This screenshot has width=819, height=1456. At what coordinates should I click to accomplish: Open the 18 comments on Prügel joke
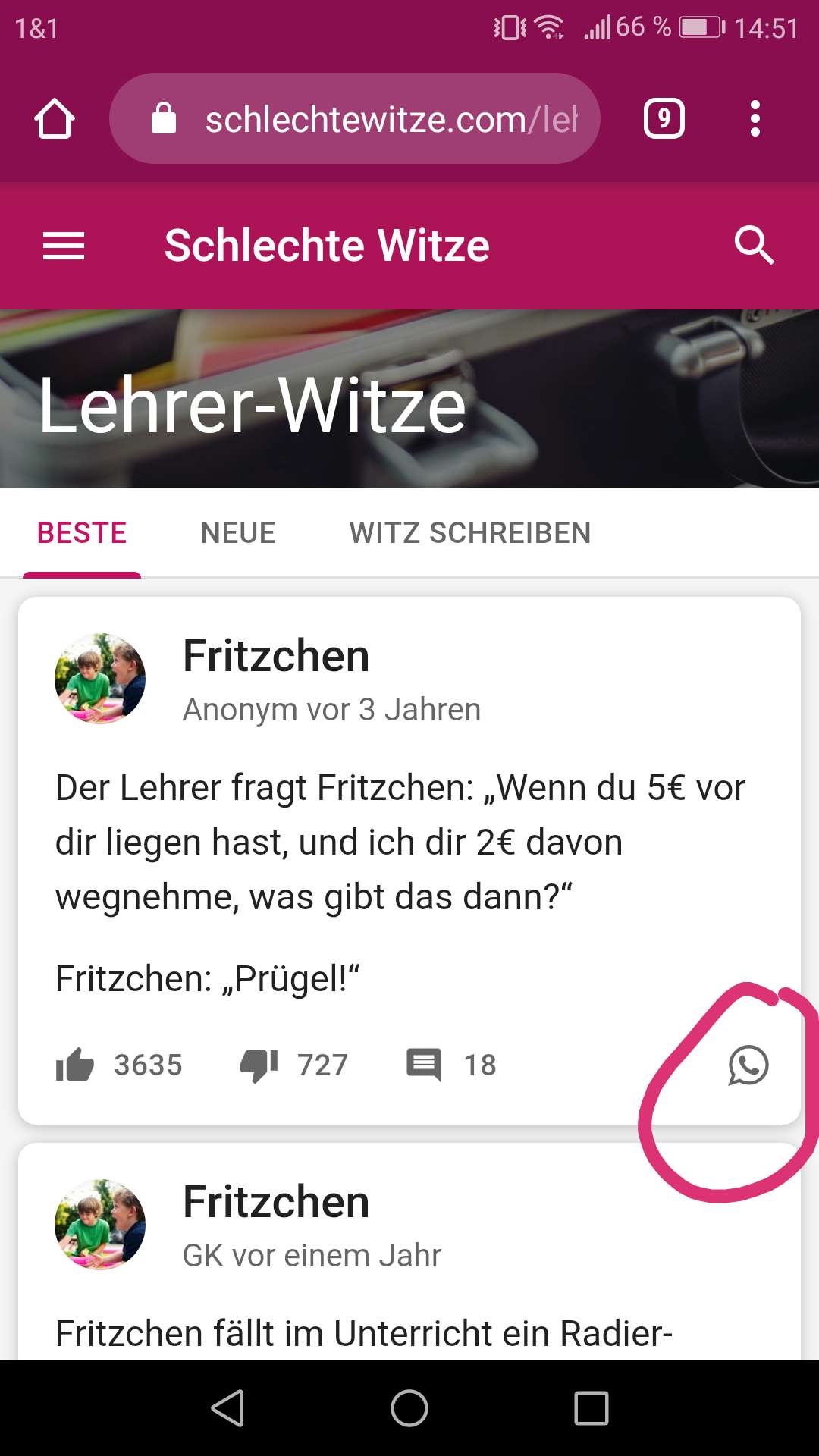point(424,1065)
